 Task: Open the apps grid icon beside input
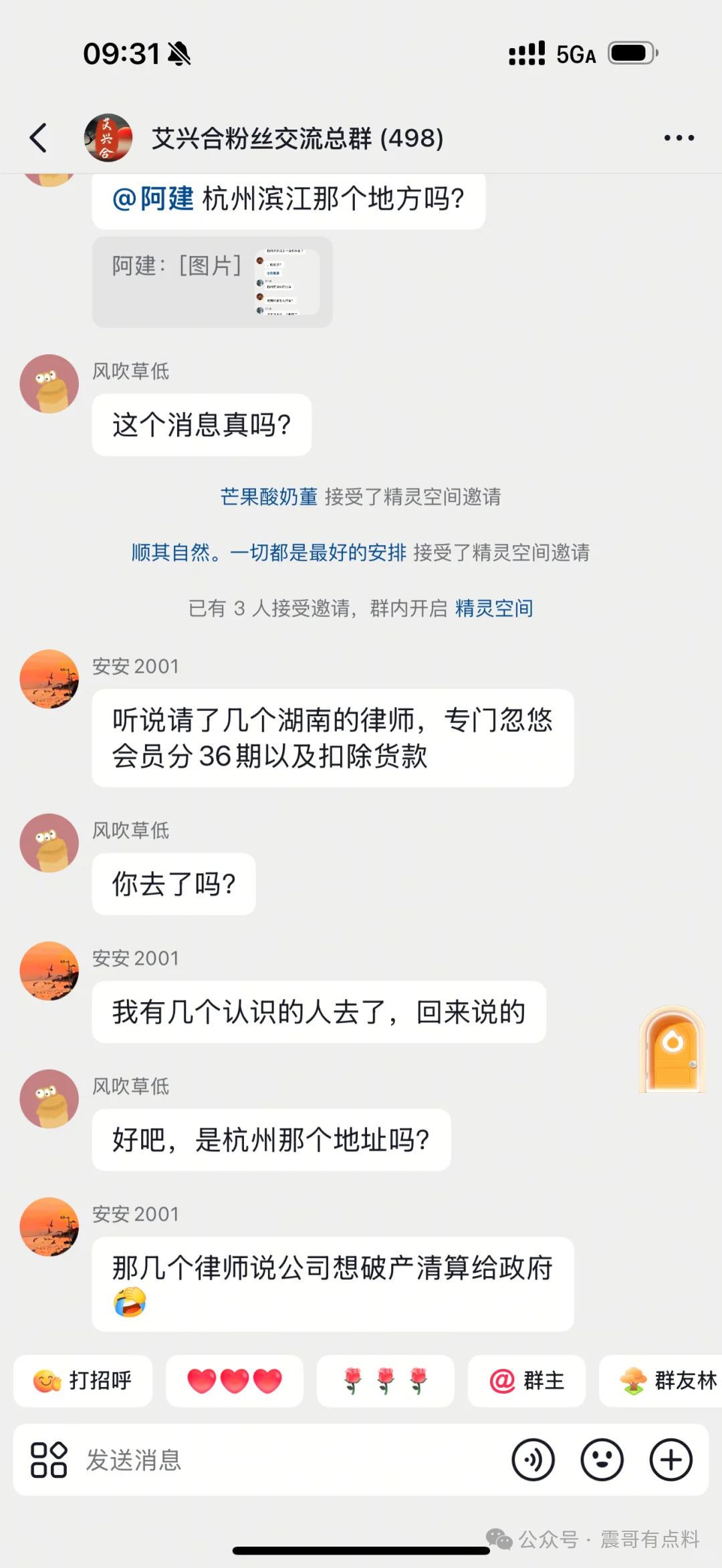coord(47,1460)
